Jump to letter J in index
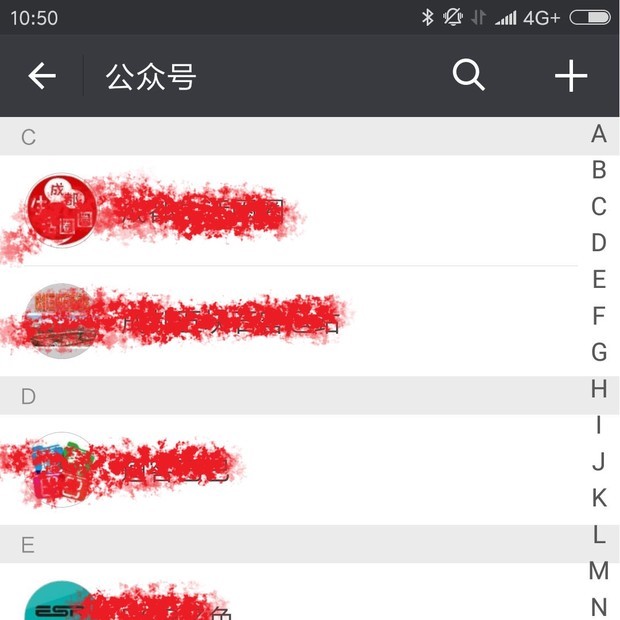Screen dimensions: 620x620 [598, 461]
